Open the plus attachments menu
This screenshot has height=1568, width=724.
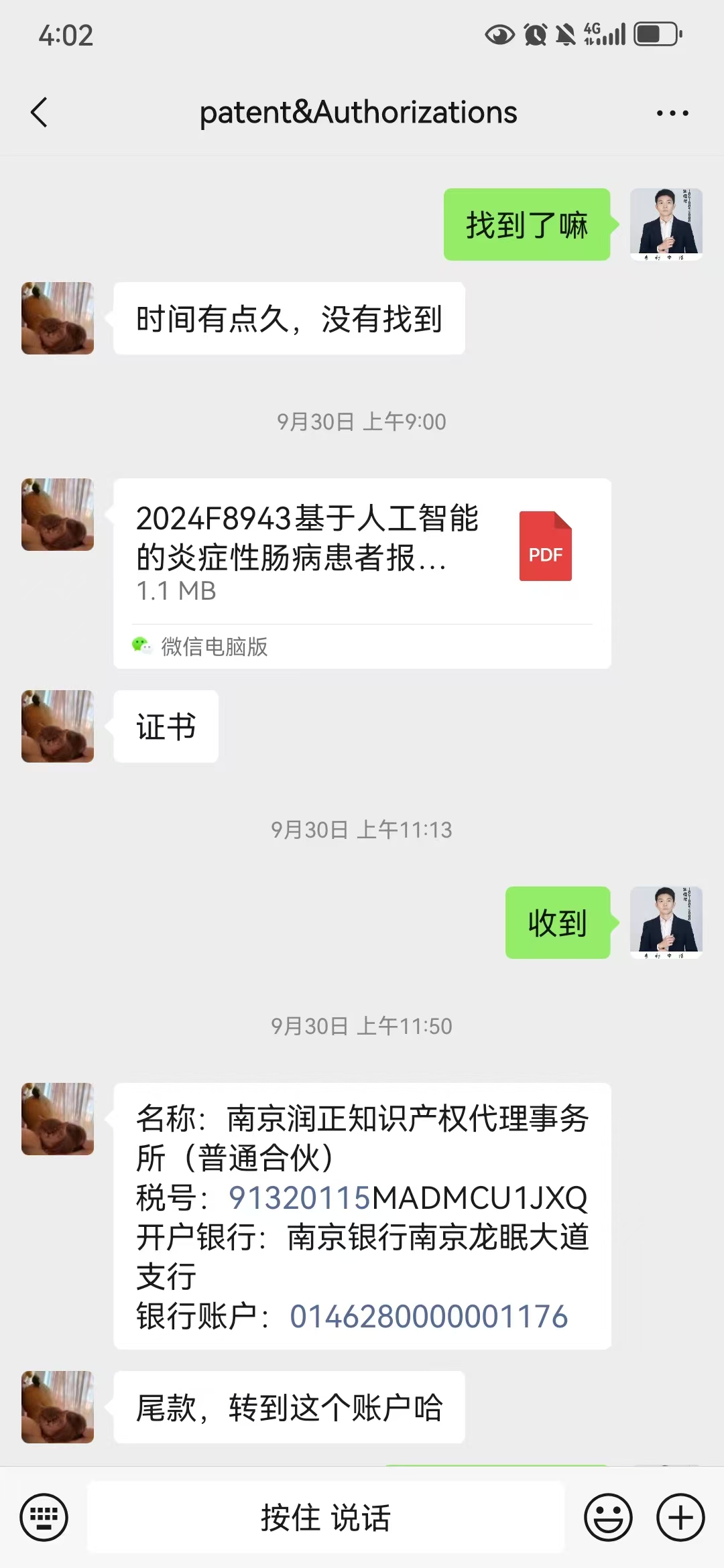coord(680,1518)
